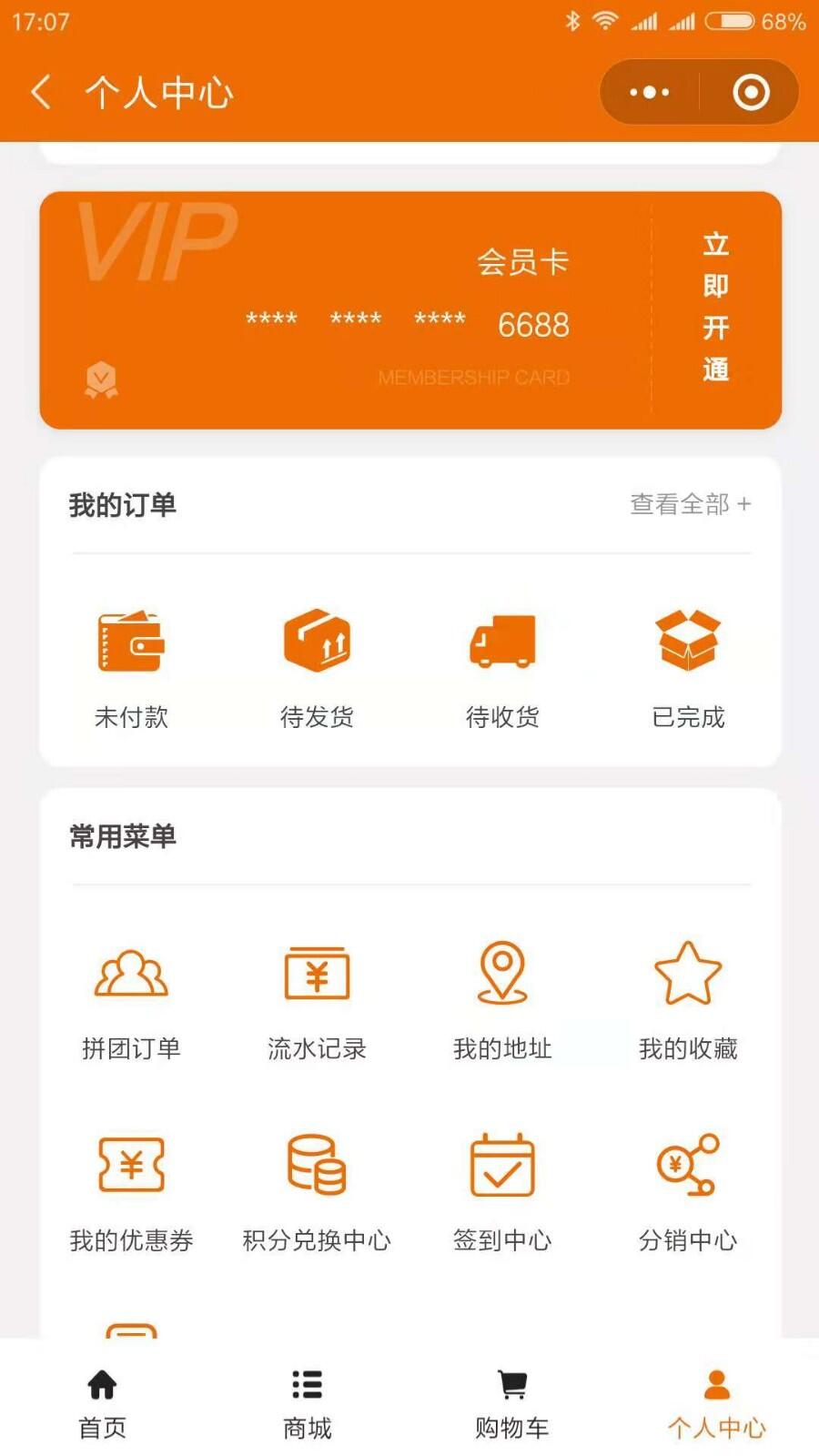
Task: Open 未付款 orders
Action: pos(131,669)
